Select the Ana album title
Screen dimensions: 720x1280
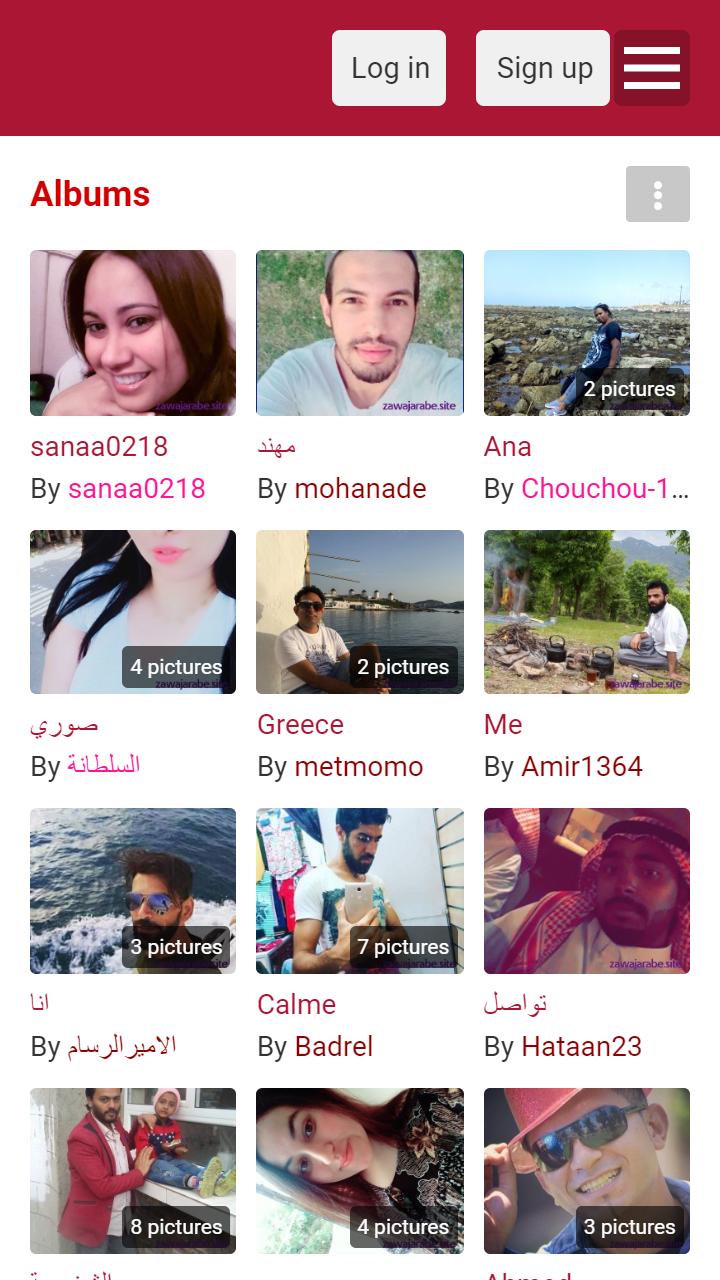tap(508, 447)
